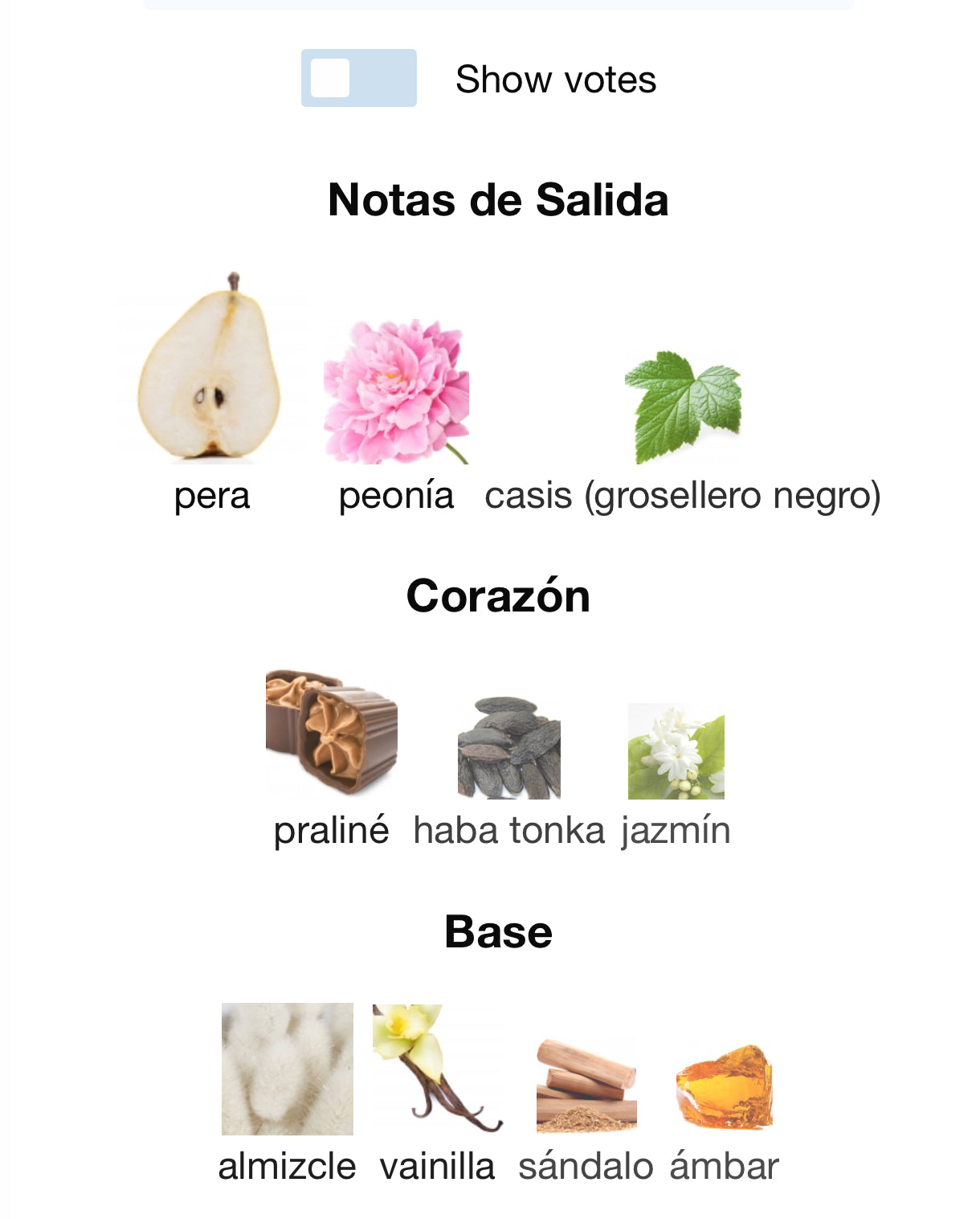980x1219 pixels.
Task: Open the casis (grosellero negro) note
Action: coord(683,407)
